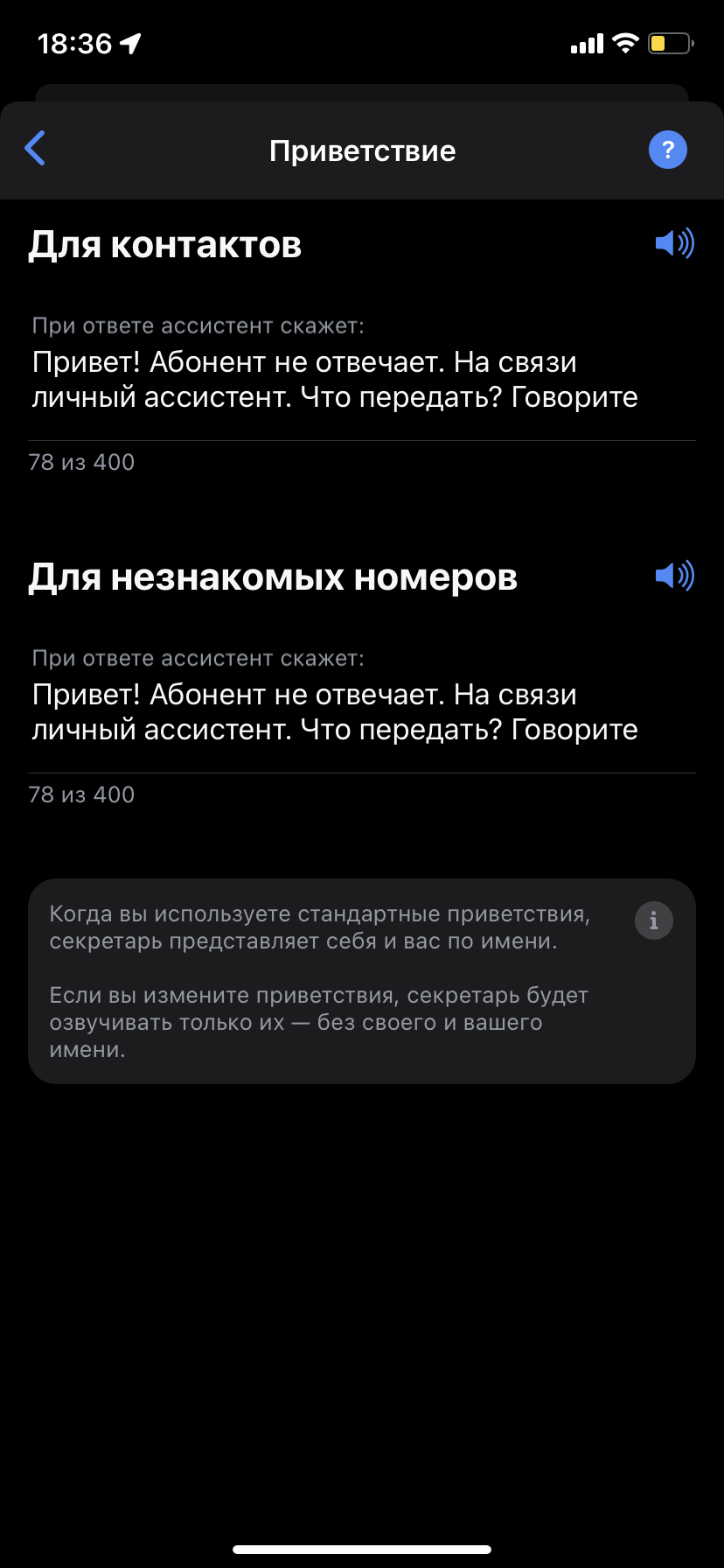Open the help question mark

click(x=668, y=150)
